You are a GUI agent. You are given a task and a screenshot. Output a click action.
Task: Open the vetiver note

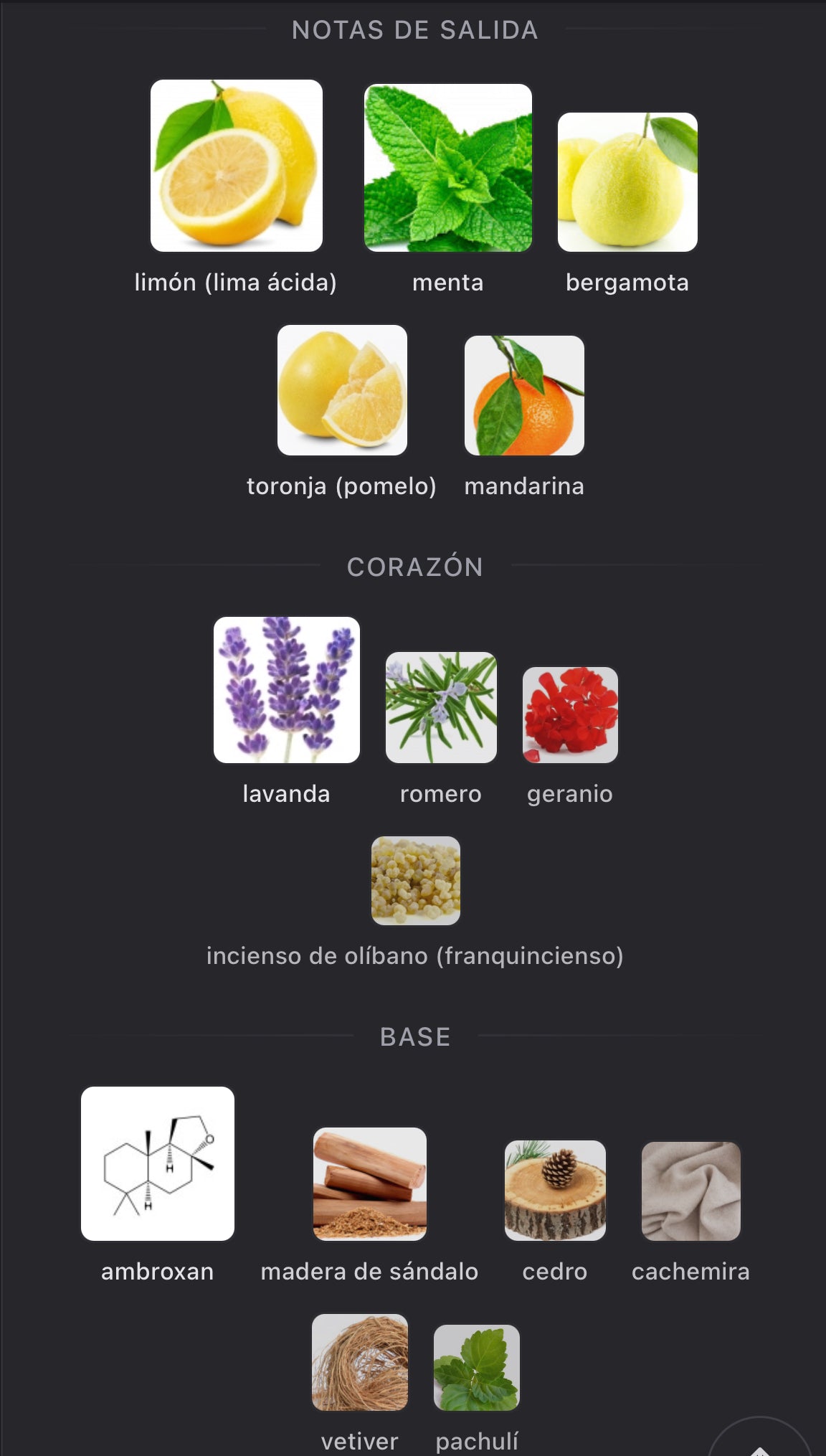click(x=360, y=1362)
